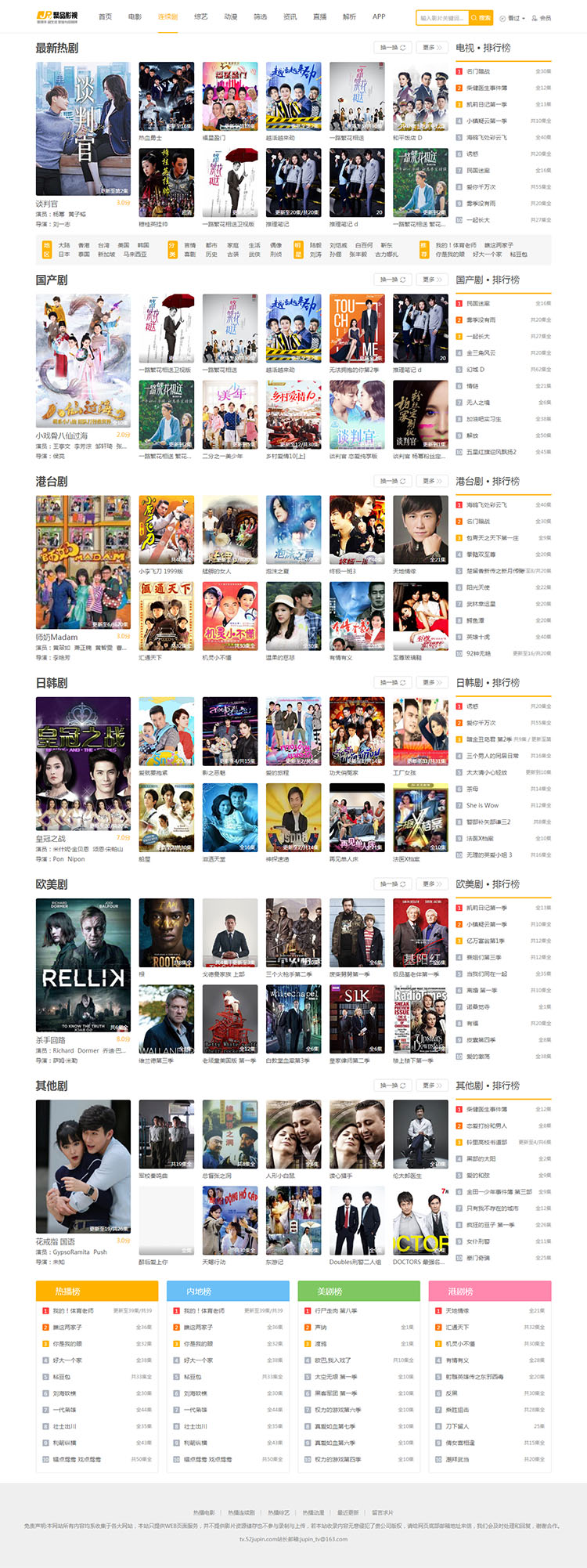Open the search keyword input box
The height and width of the screenshot is (1568, 587).
coord(442,17)
